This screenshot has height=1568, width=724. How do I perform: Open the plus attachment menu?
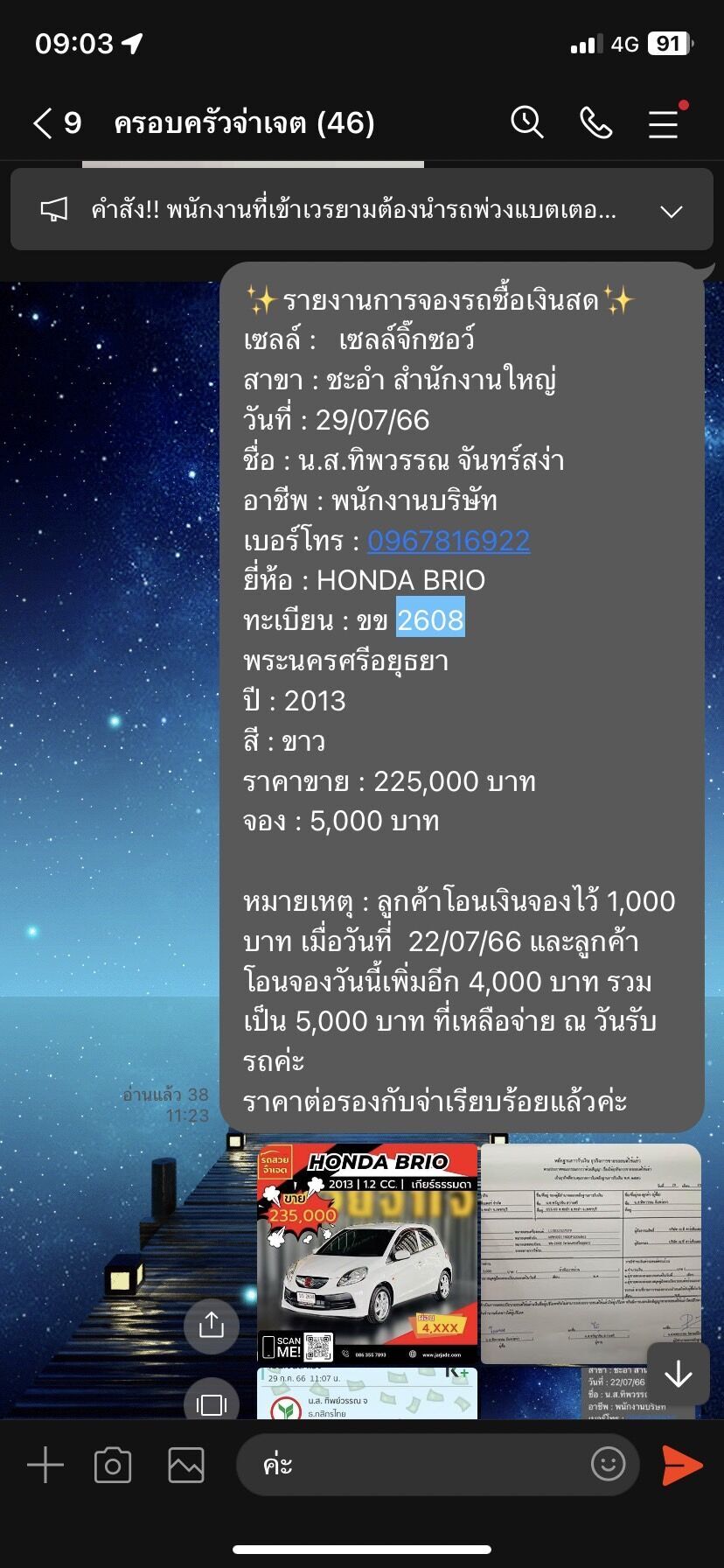click(x=45, y=1465)
